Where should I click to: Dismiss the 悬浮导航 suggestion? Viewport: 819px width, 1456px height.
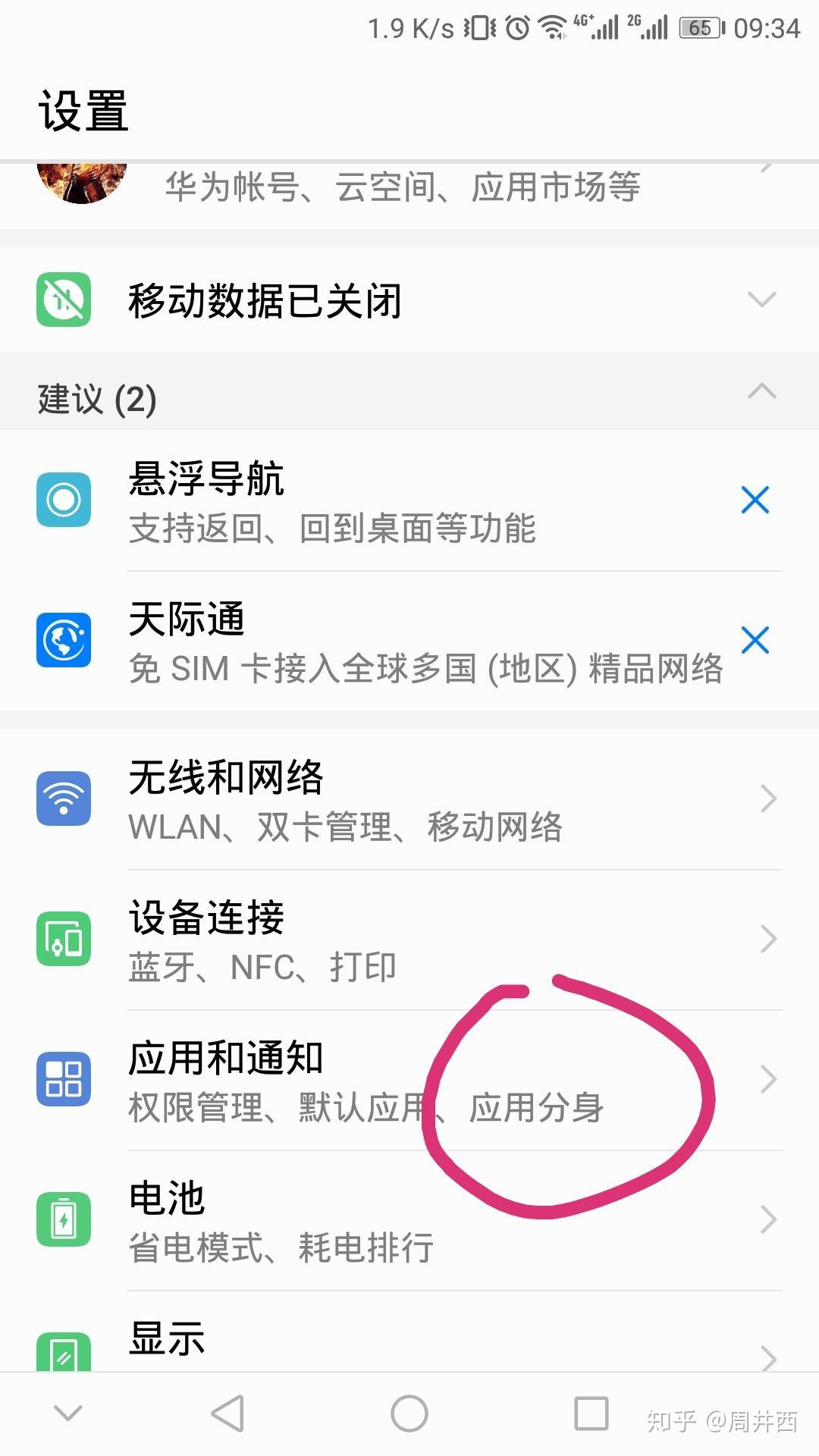pyautogui.click(x=755, y=500)
